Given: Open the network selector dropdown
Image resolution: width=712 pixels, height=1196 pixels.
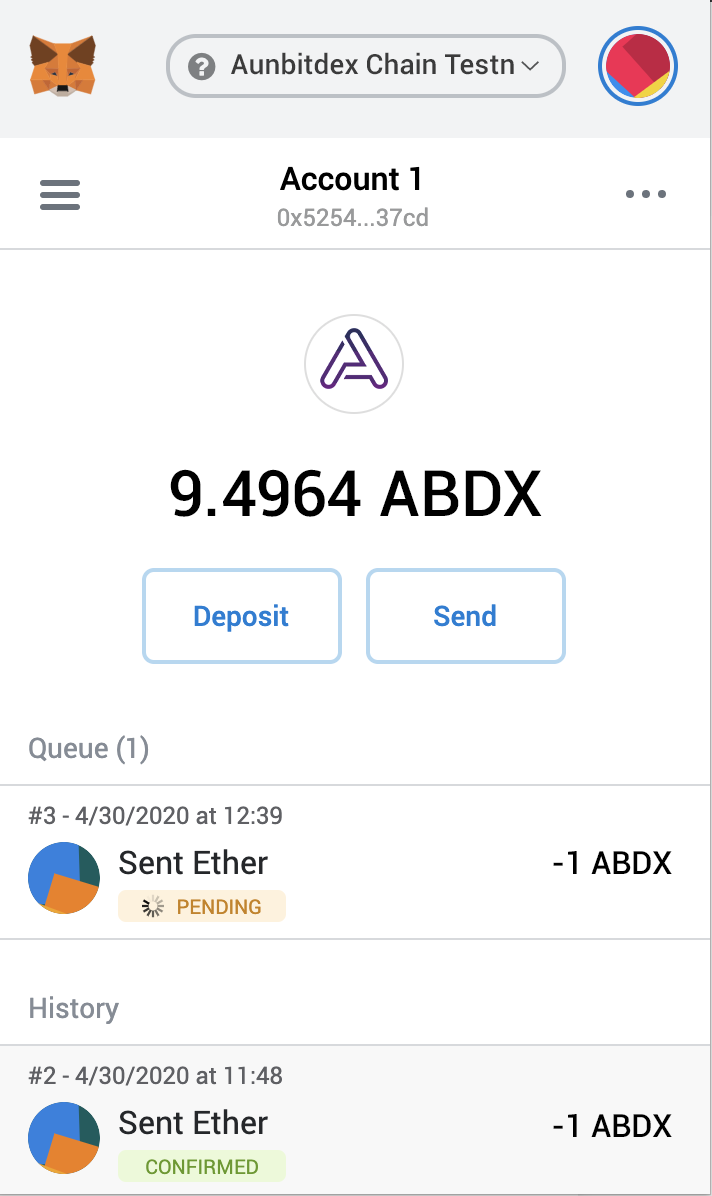Looking at the screenshot, I should coord(365,66).
